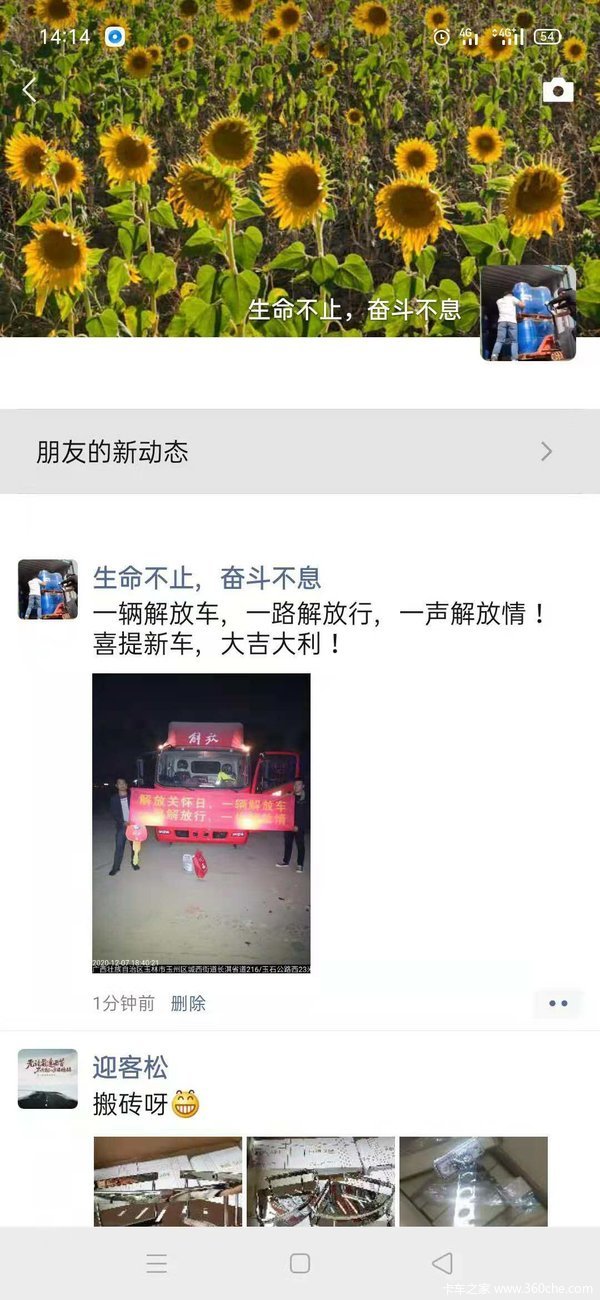Open 迎客松 name link
The height and width of the screenshot is (1300, 600).
130,1067
